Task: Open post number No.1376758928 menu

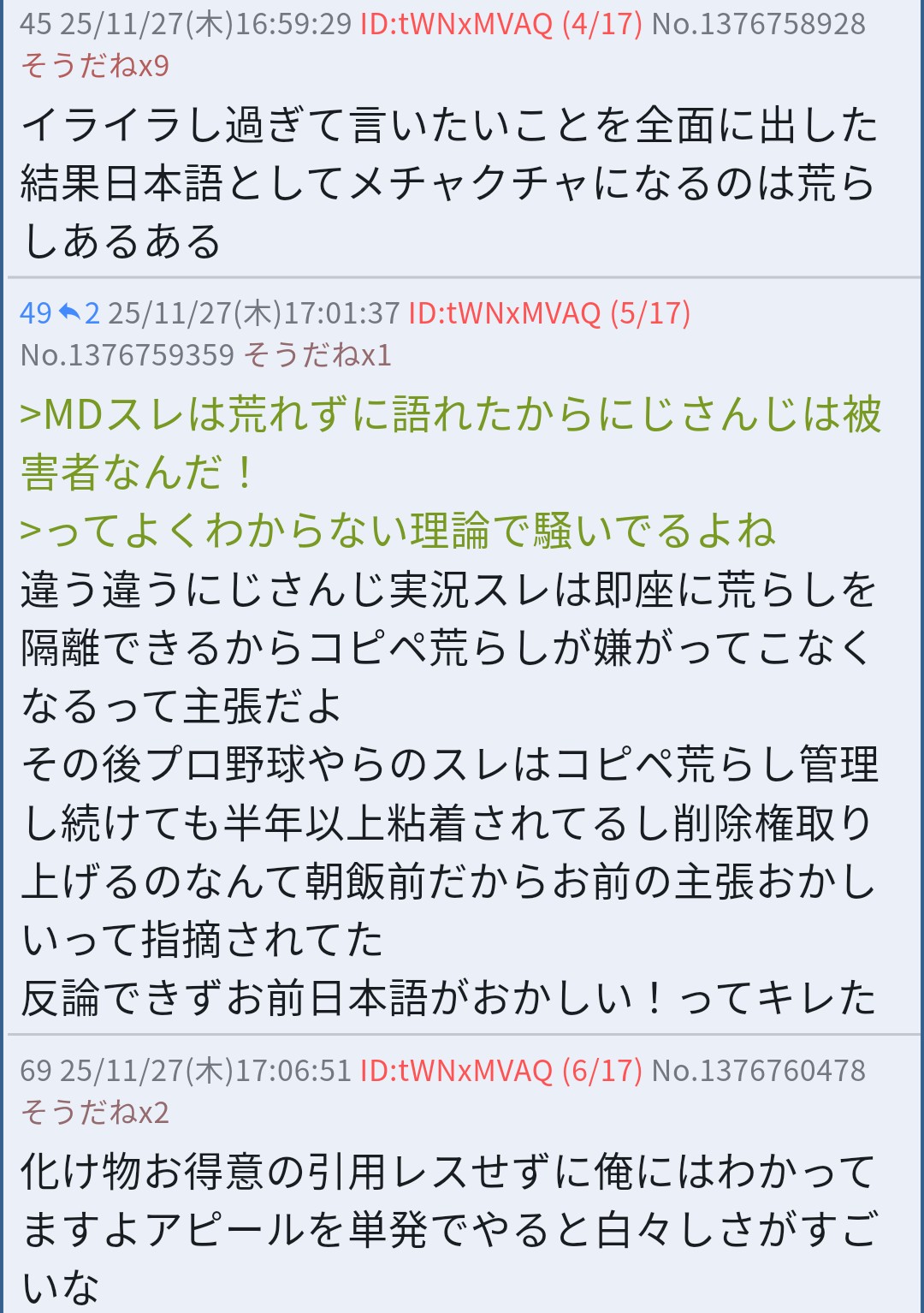Action: pyautogui.click(x=758, y=24)
